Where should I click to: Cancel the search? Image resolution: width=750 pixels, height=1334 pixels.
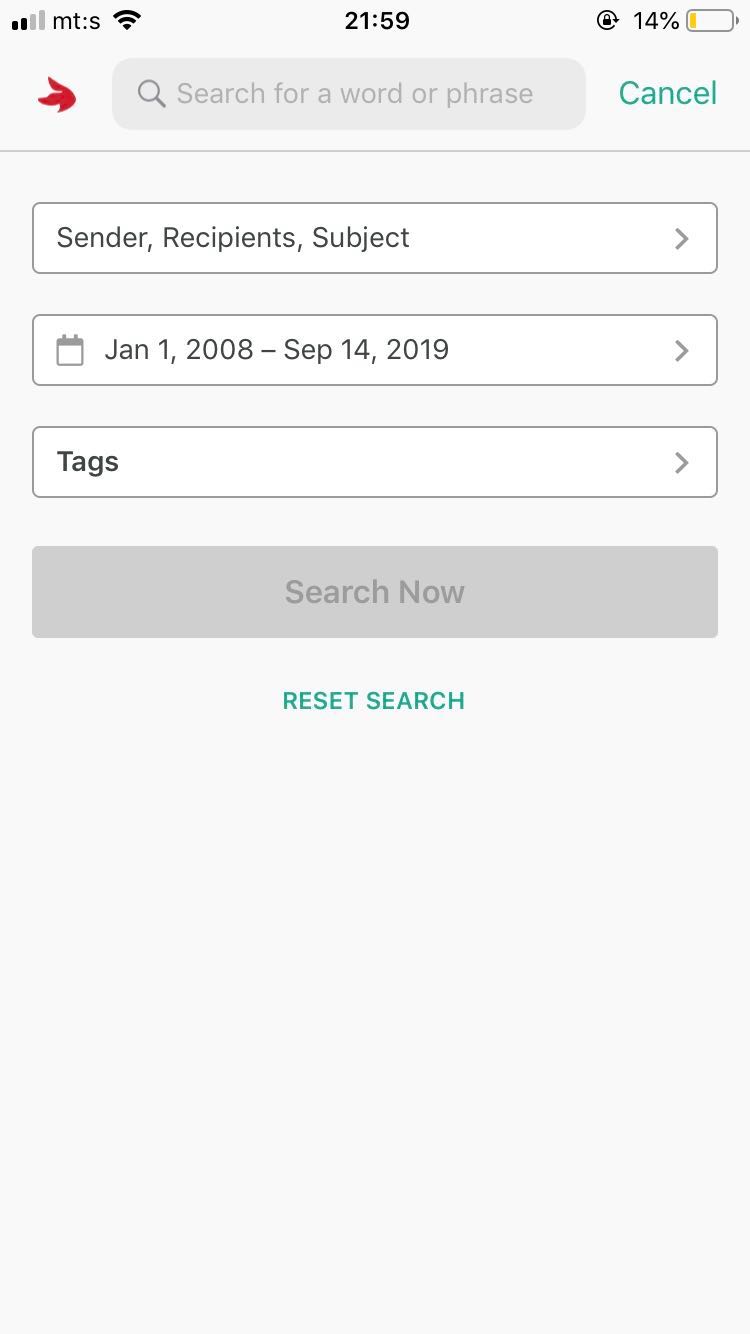(667, 93)
